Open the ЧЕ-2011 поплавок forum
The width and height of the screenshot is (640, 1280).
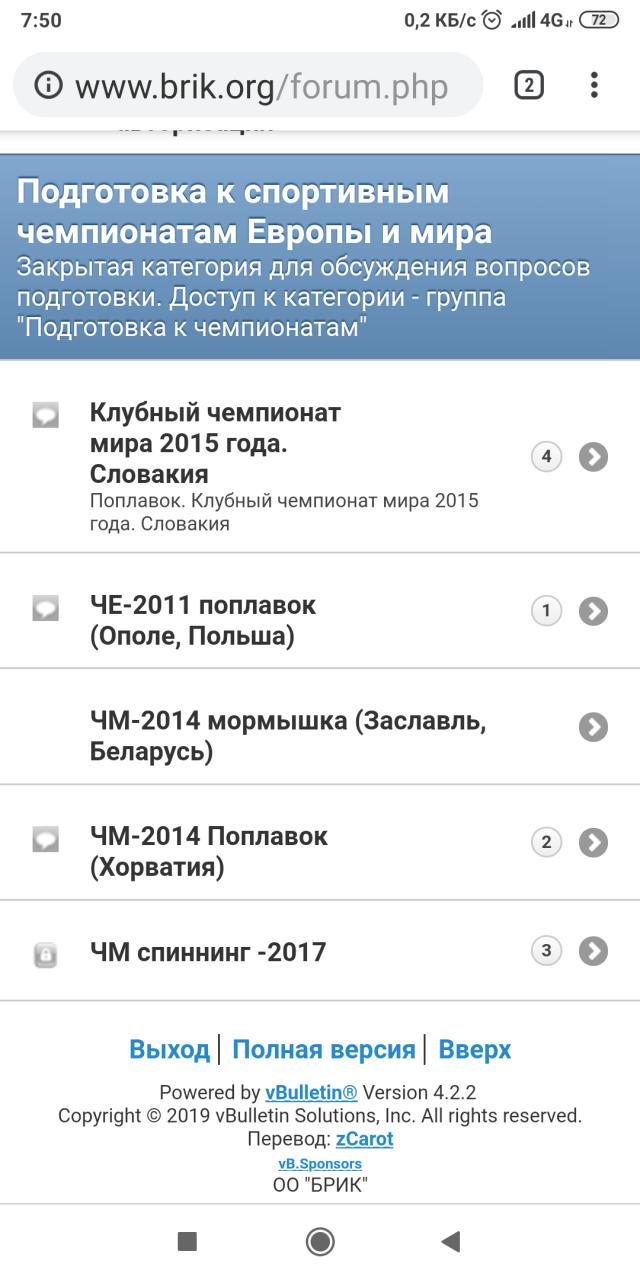pyautogui.click(x=203, y=620)
